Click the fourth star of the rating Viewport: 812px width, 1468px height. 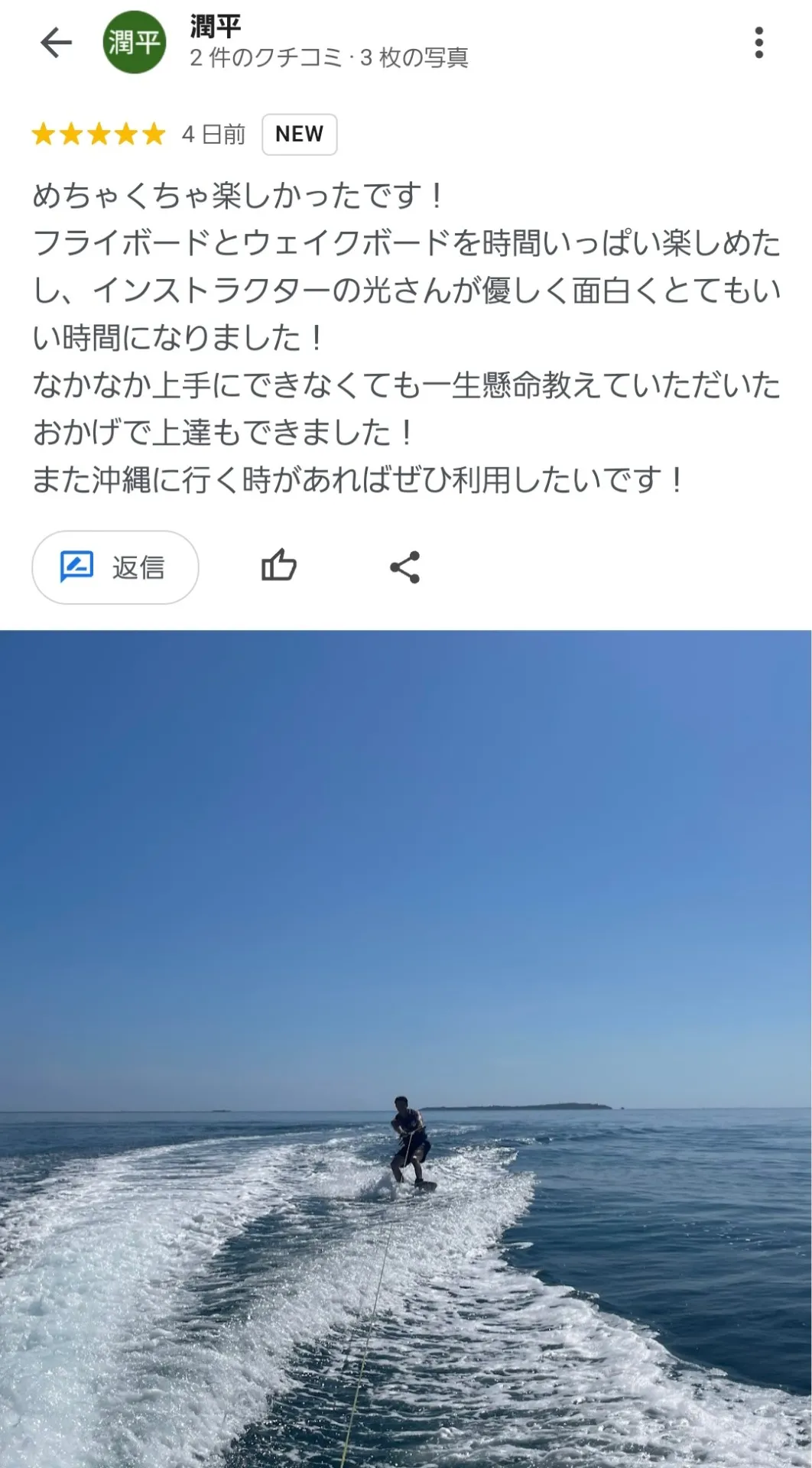[126, 133]
